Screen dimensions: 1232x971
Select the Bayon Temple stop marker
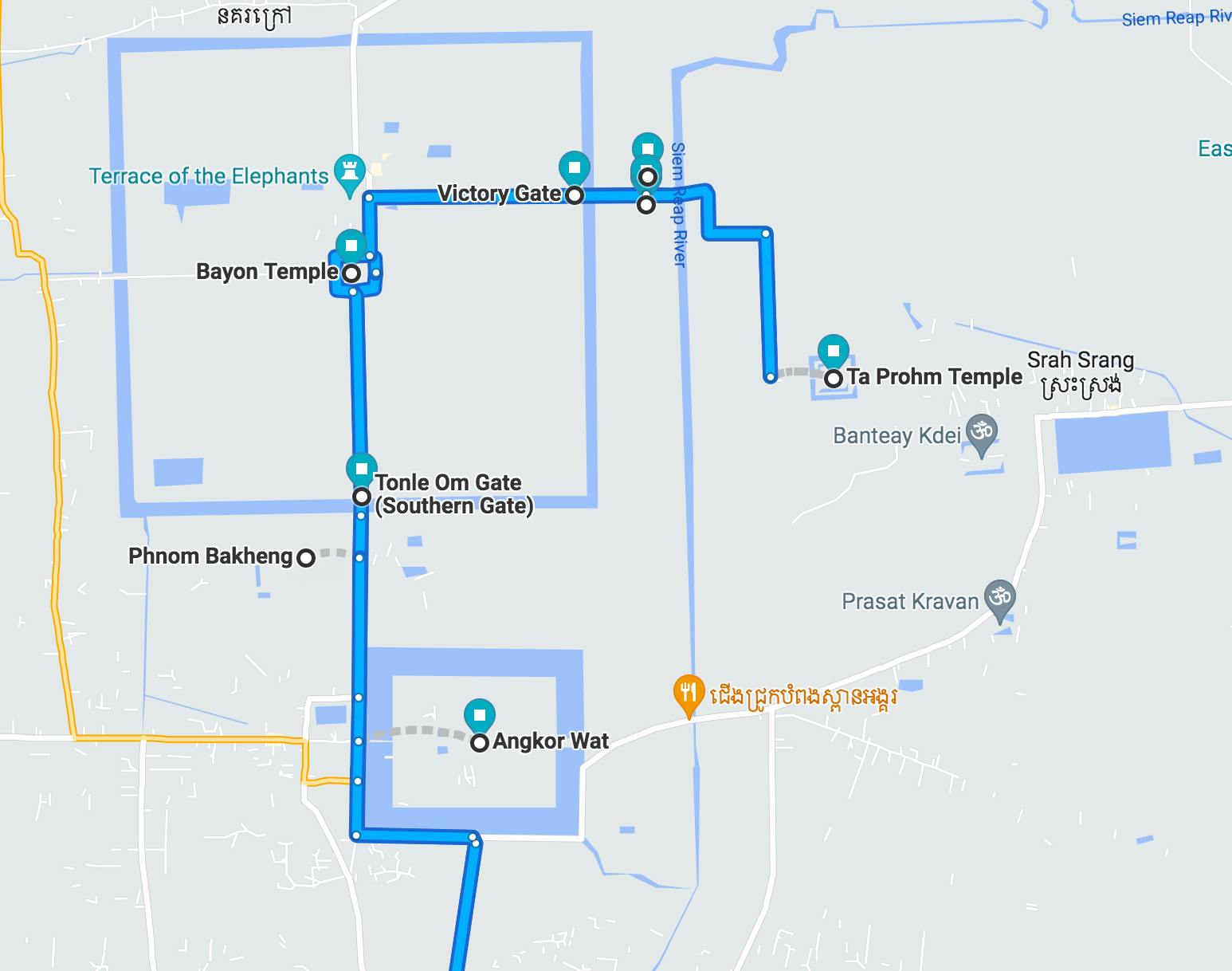[351, 273]
